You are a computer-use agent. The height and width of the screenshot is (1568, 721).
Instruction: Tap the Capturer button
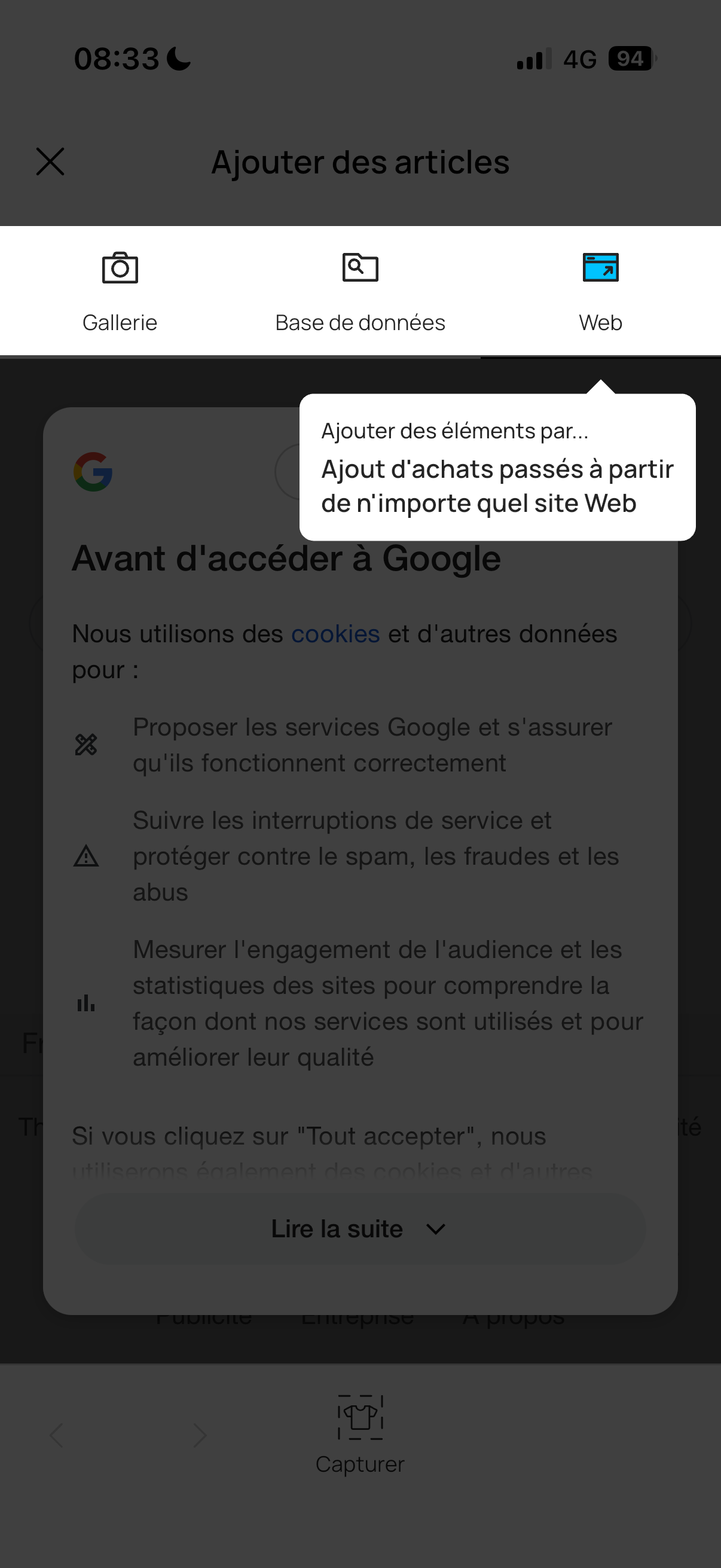pos(360,1434)
